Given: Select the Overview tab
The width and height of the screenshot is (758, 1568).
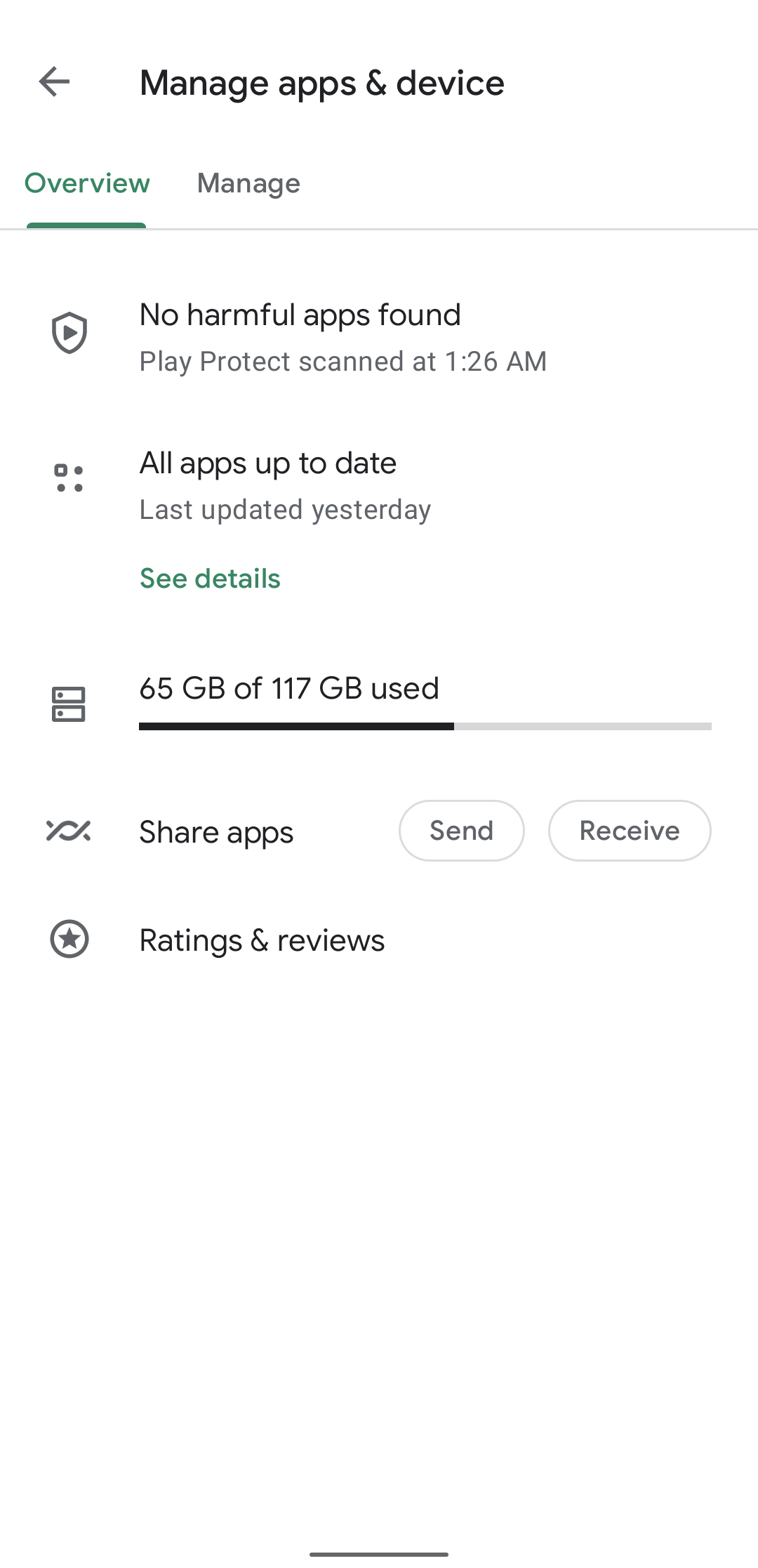Looking at the screenshot, I should 87,183.
